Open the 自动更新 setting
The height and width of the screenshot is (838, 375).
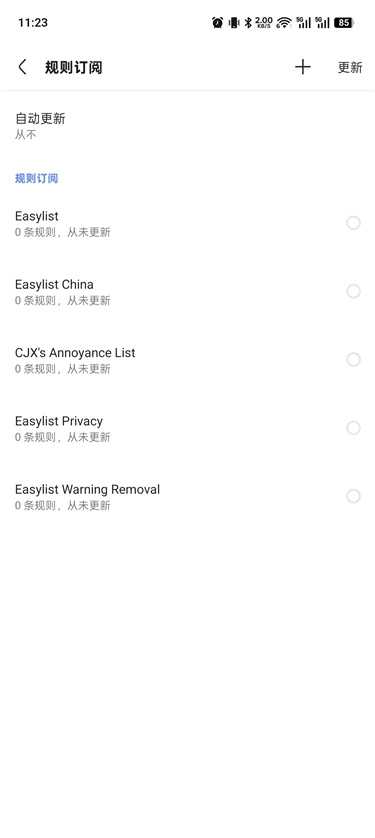tap(188, 126)
